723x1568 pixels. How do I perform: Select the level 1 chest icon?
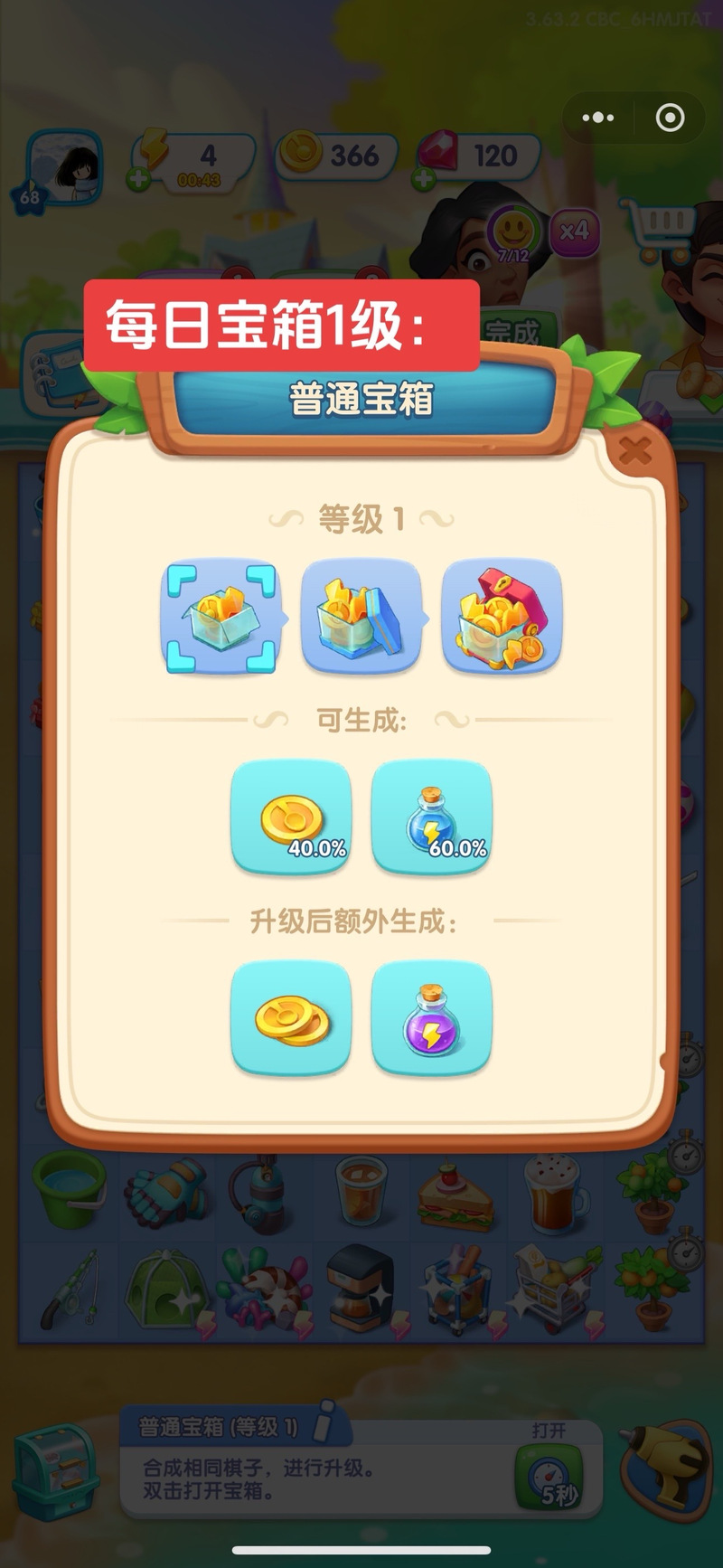(224, 616)
